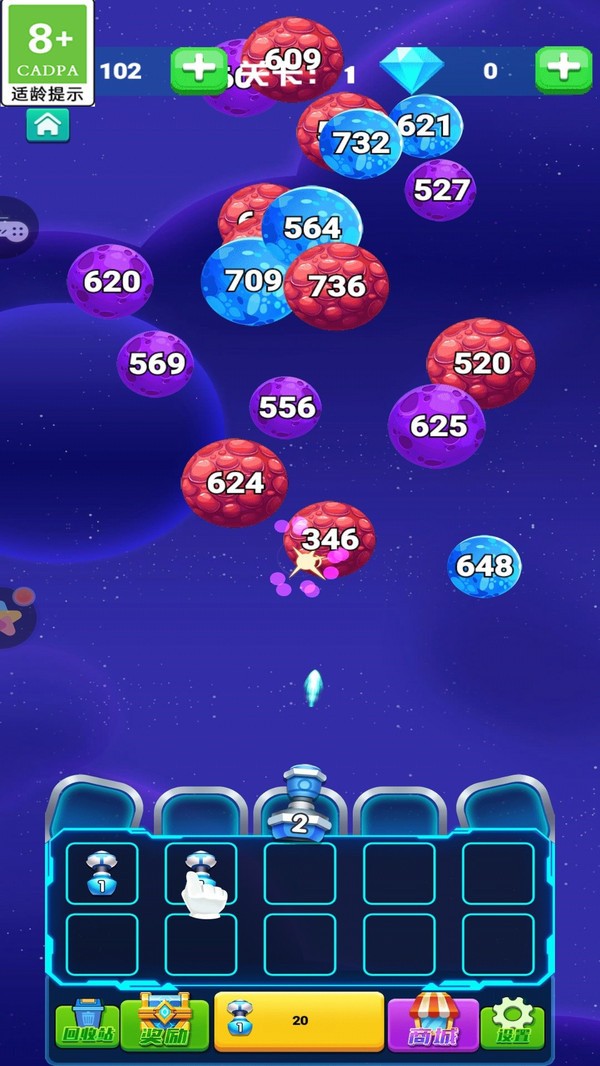Add more coins with the plus button
This screenshot has height=1066, width=600.
[x=199, y=69]
